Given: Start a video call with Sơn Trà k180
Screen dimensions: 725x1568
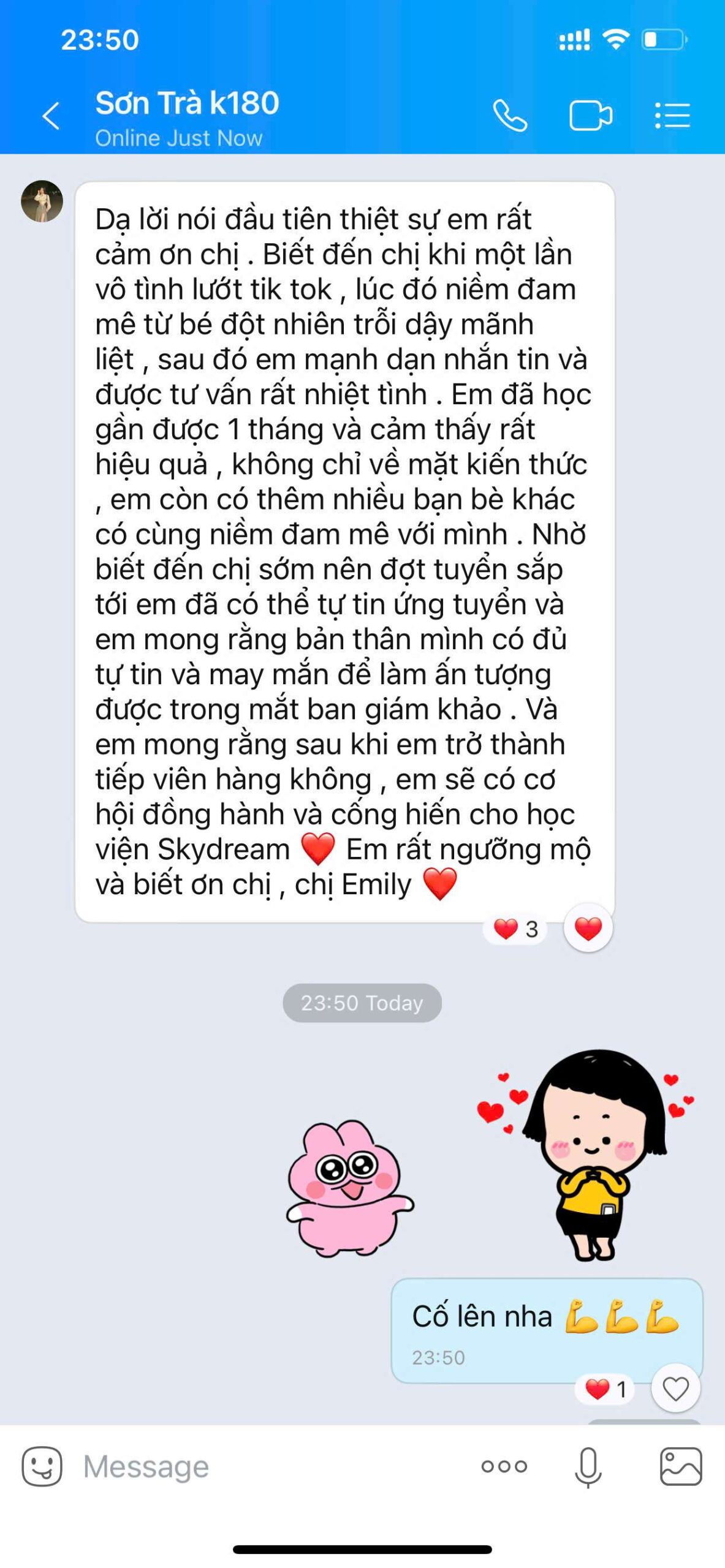Looking at the screenshot, I should click(x=590, y=116).
